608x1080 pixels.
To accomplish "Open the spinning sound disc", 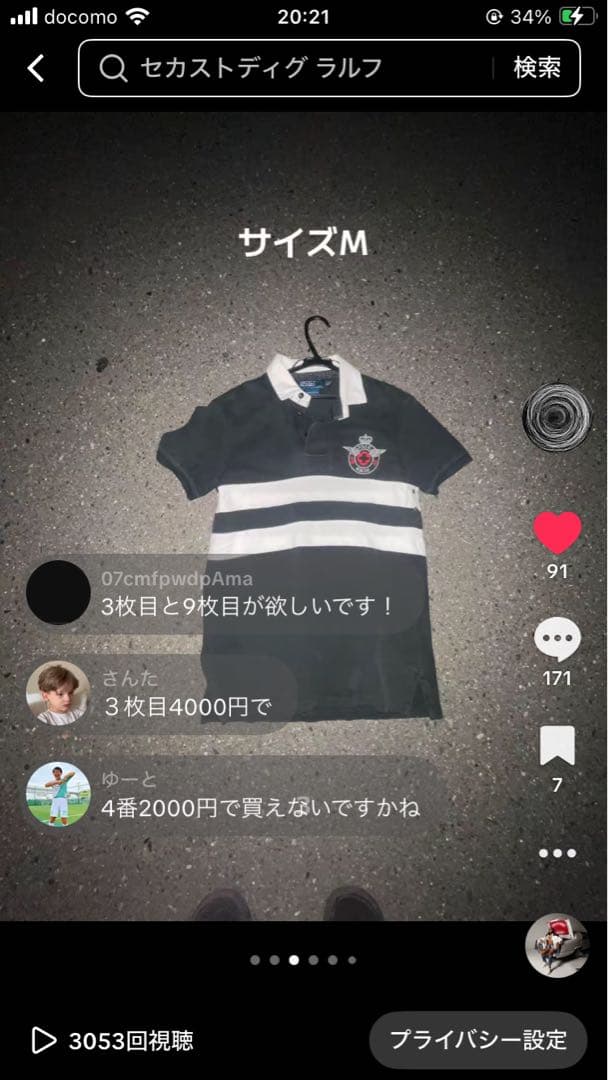I will (x=557, y=945).
